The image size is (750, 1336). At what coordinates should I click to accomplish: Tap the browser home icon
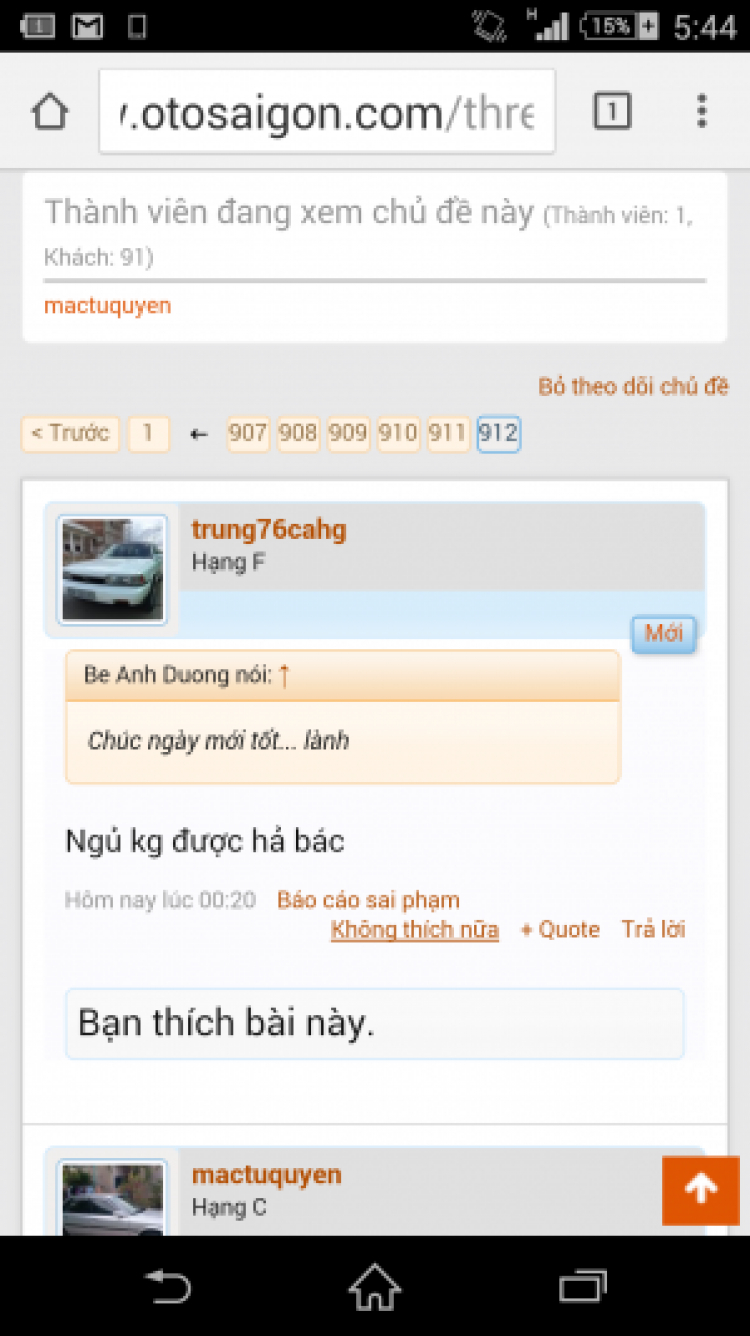click(50, 112)
